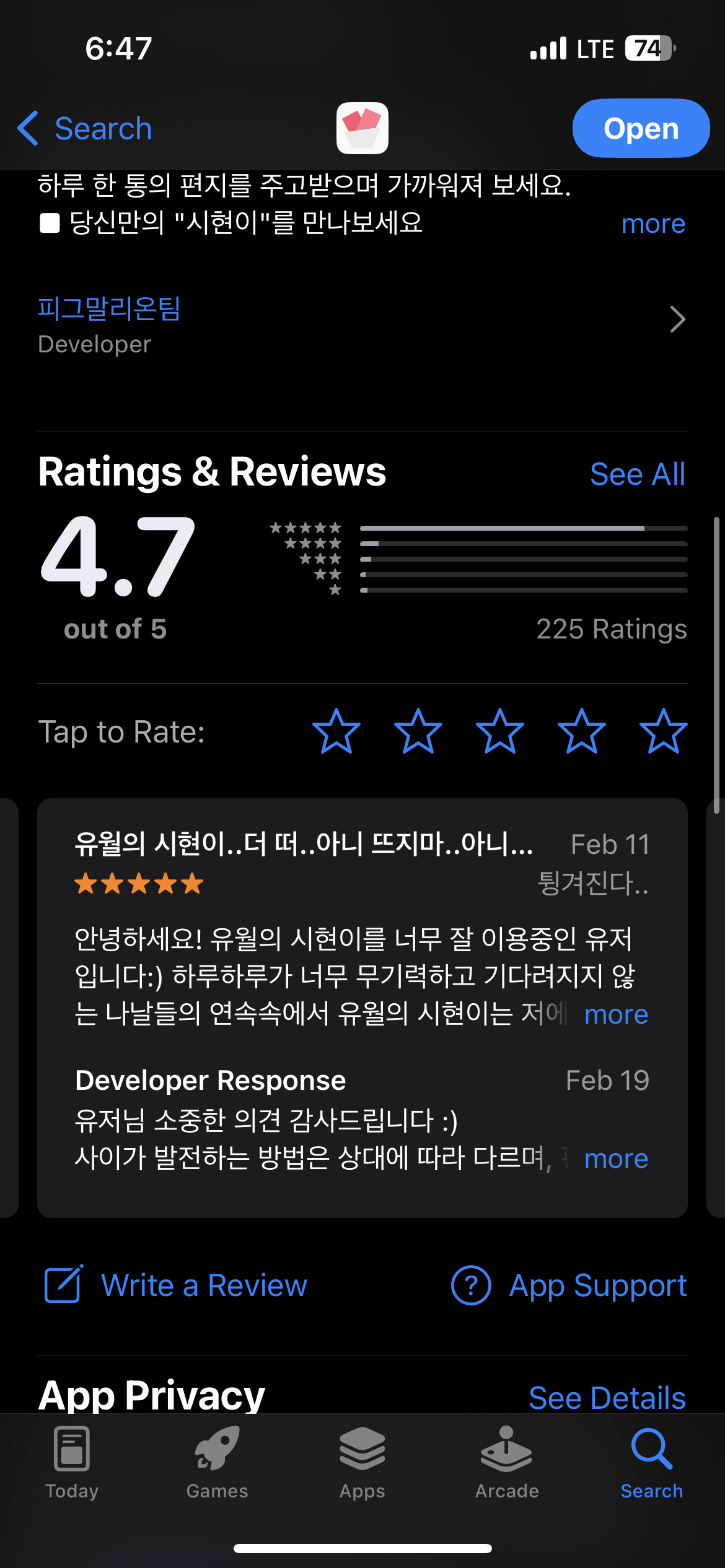Tap the Open button to launch app
The width and height of the screenshot is (725, 1568).
[x=641, y=128]
